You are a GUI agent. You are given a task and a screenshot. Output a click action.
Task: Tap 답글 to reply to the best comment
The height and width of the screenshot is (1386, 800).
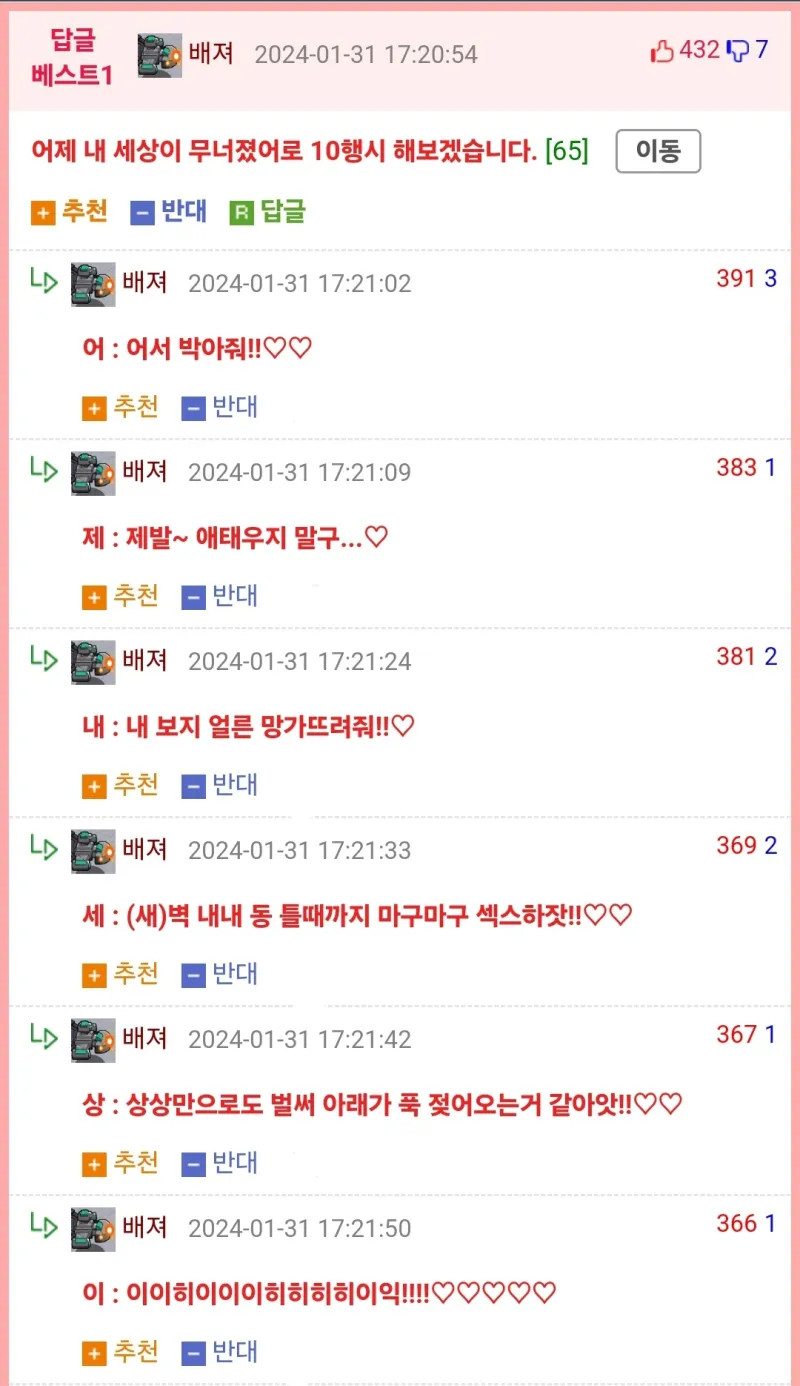(268, 212)
